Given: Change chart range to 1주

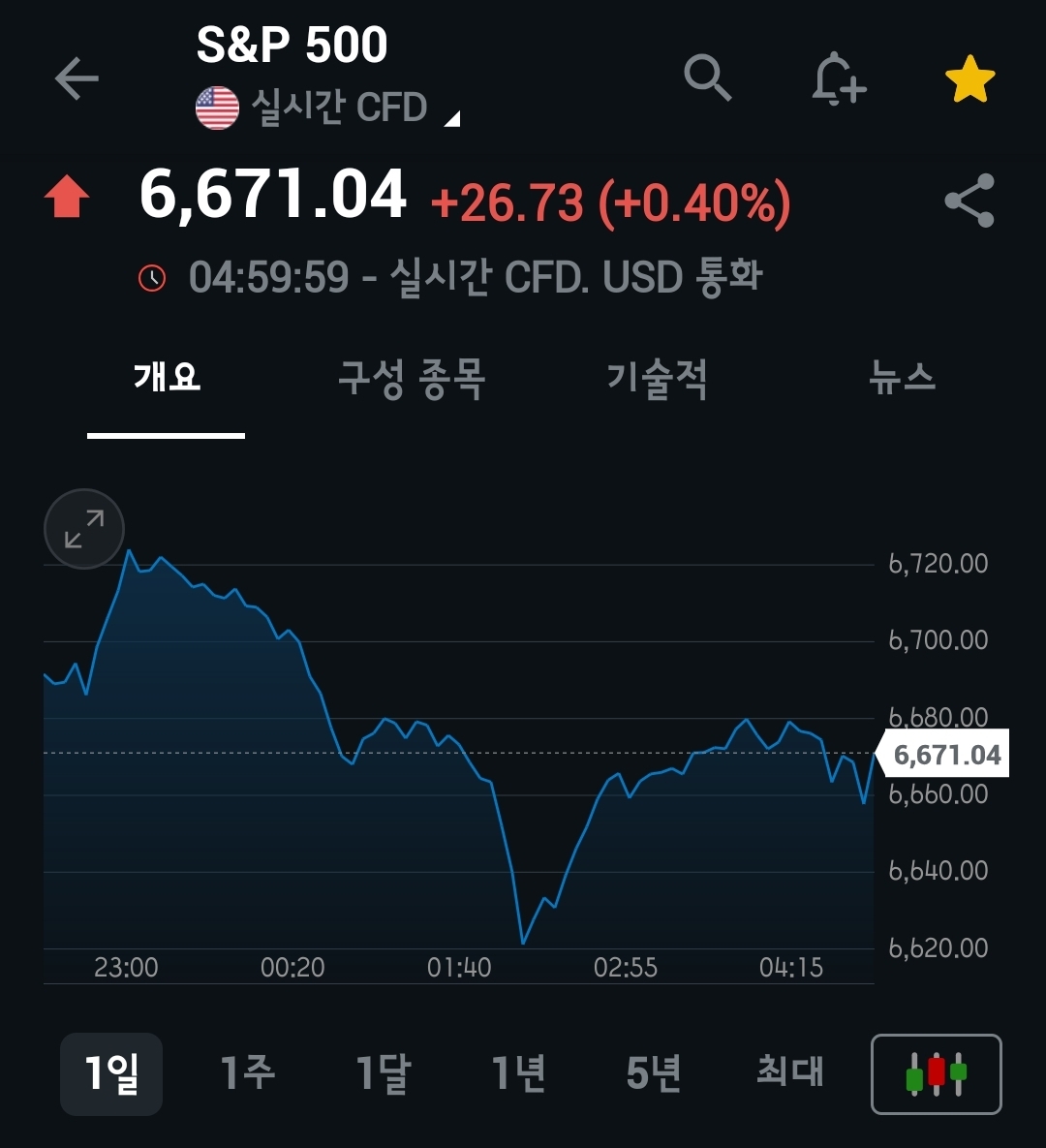Looking at the screenshot, I should [247, 1073].
